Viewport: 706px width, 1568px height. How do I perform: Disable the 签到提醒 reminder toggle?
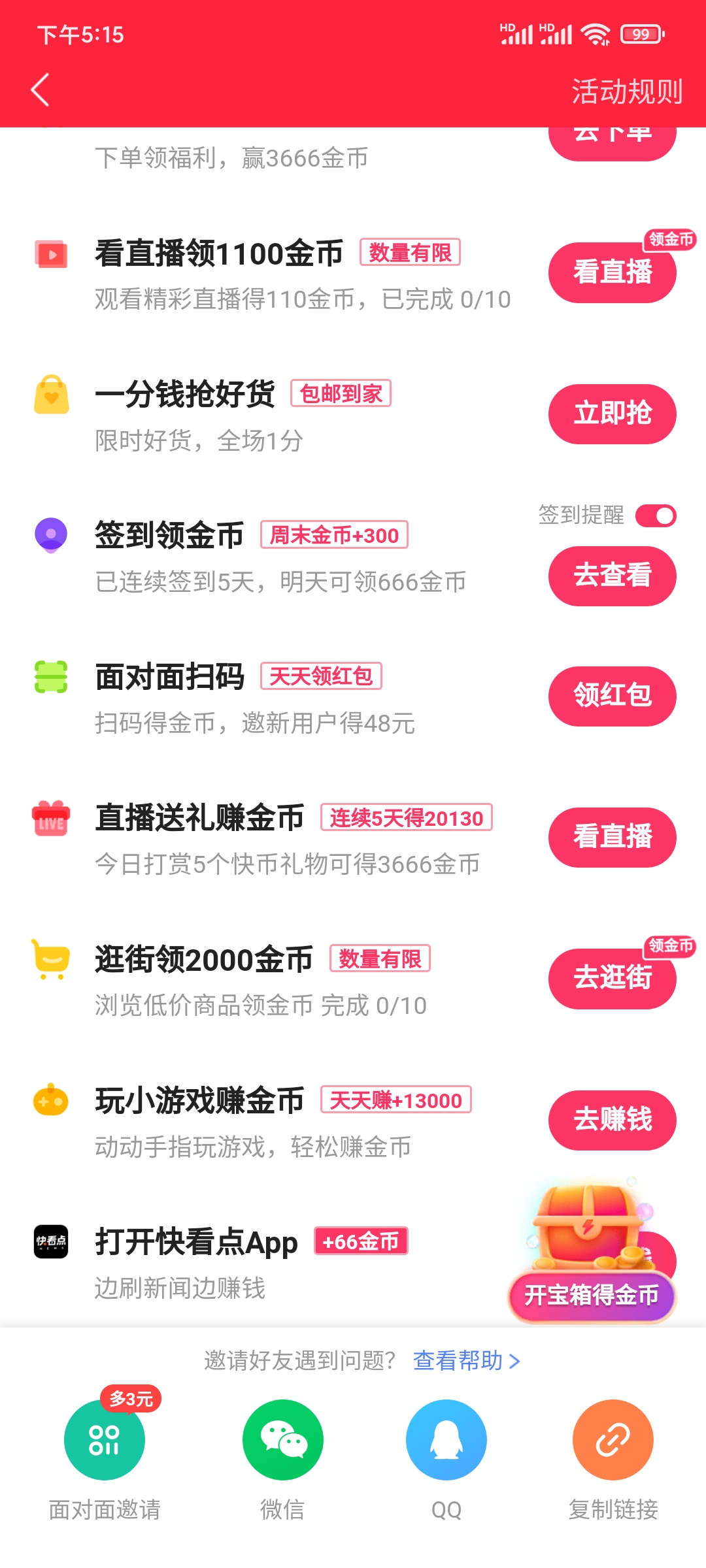point(656,515)
